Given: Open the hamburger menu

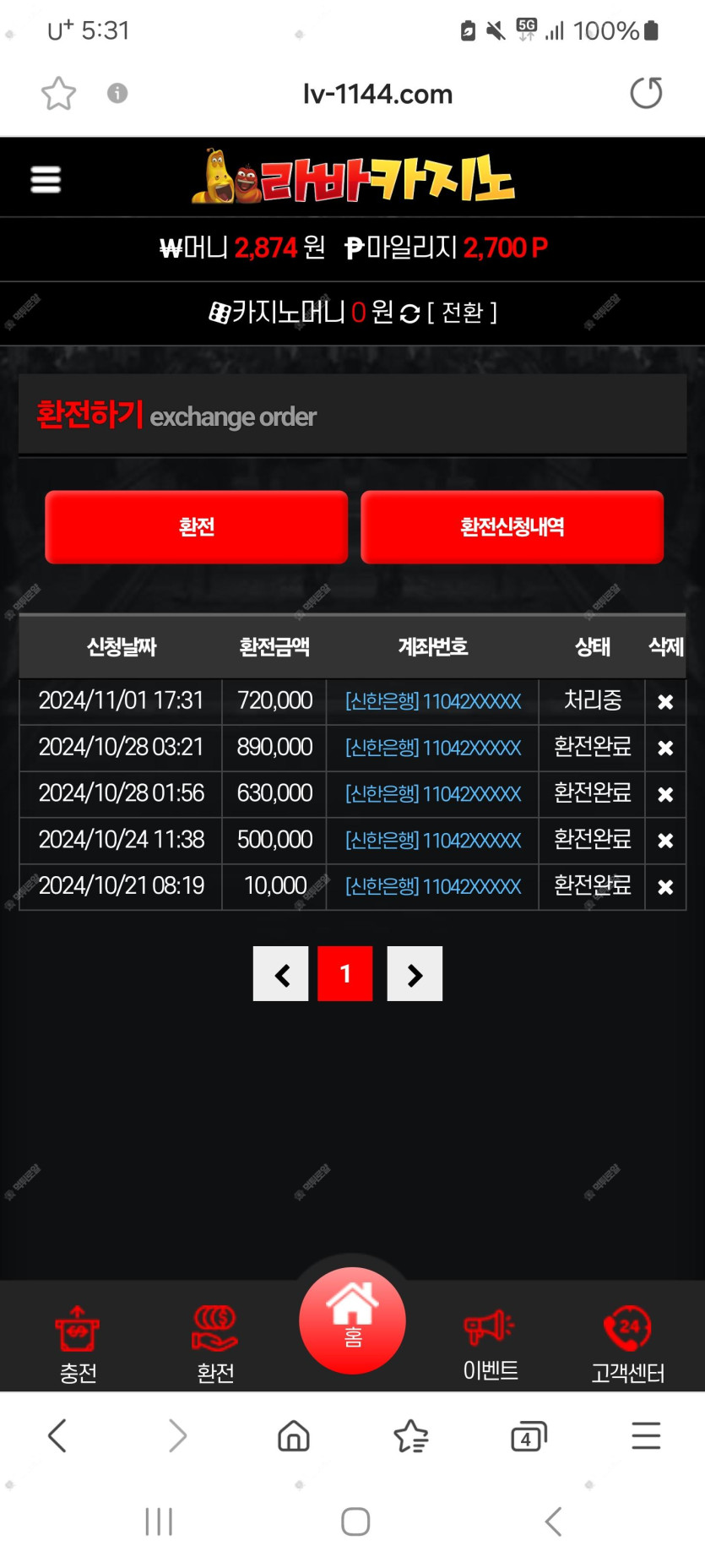Looking at the screenshot, I should point(46,179).
